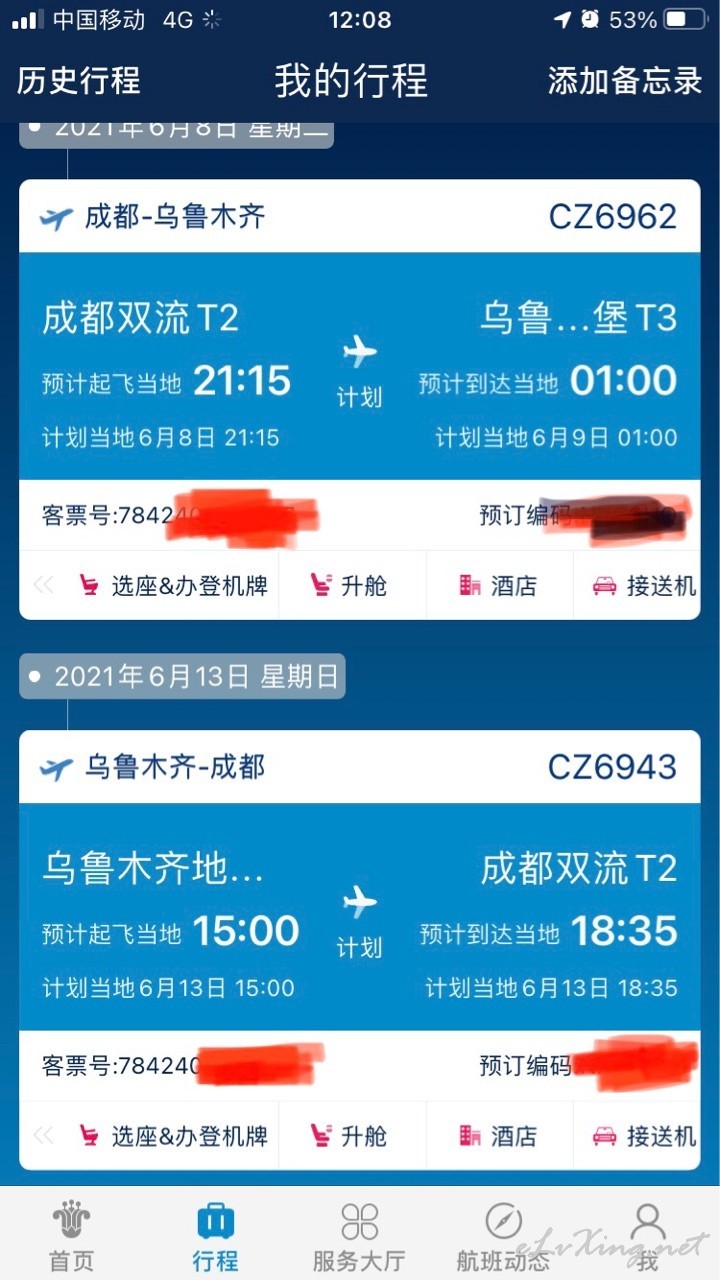Select 选座&办登机牌 for flight CZ6943
This screenshot has height=1280, width=720.
(174, 1137)
